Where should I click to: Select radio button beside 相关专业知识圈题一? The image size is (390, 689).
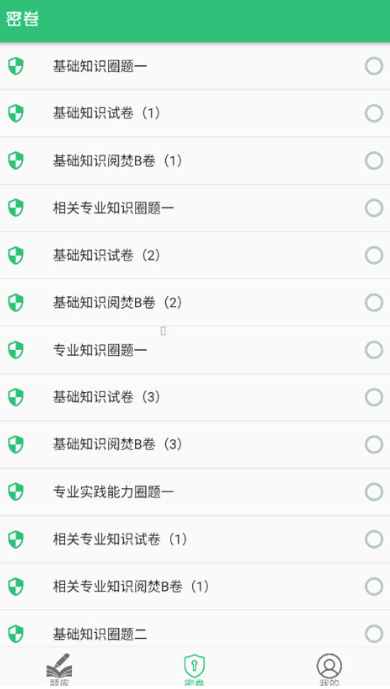[374, 208]
